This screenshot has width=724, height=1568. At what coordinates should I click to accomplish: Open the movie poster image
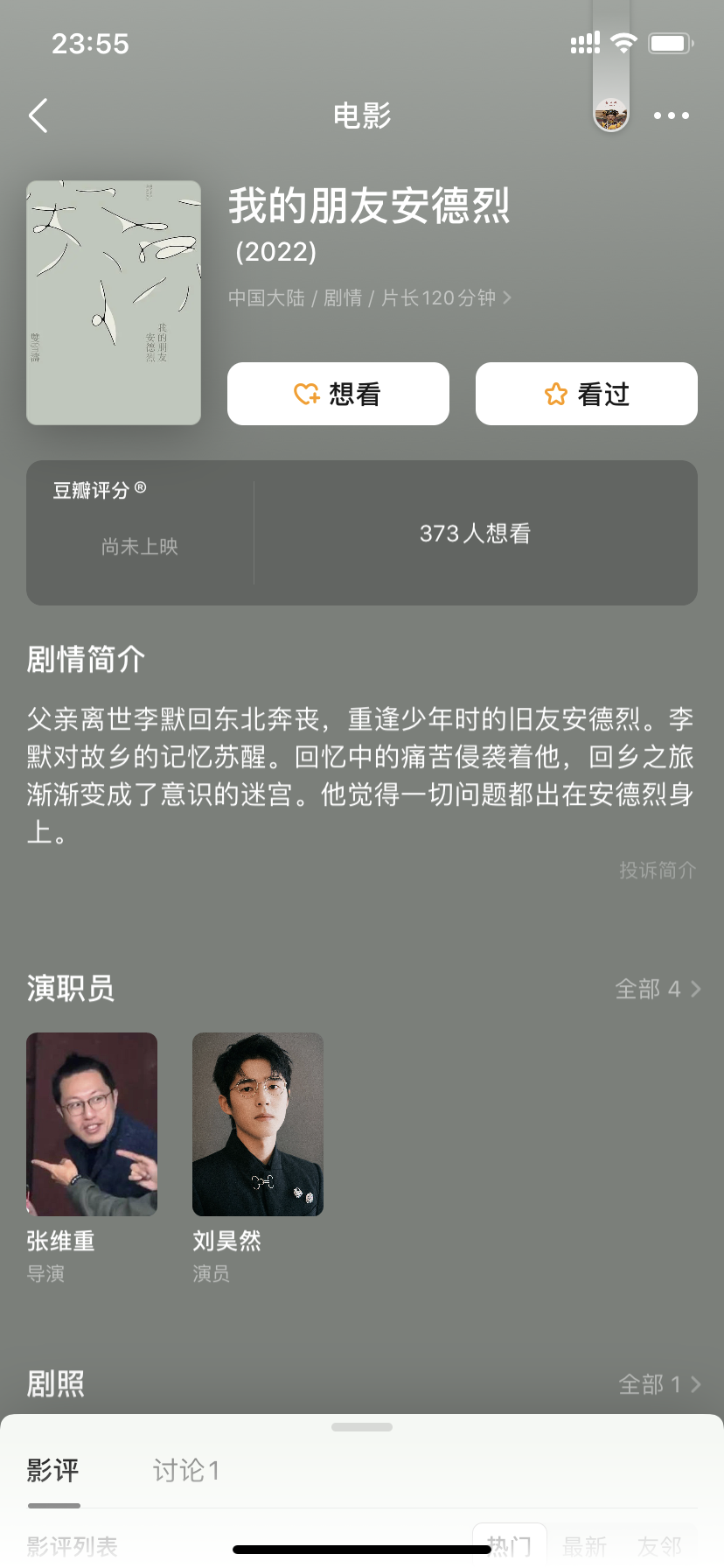pos(114,303)
